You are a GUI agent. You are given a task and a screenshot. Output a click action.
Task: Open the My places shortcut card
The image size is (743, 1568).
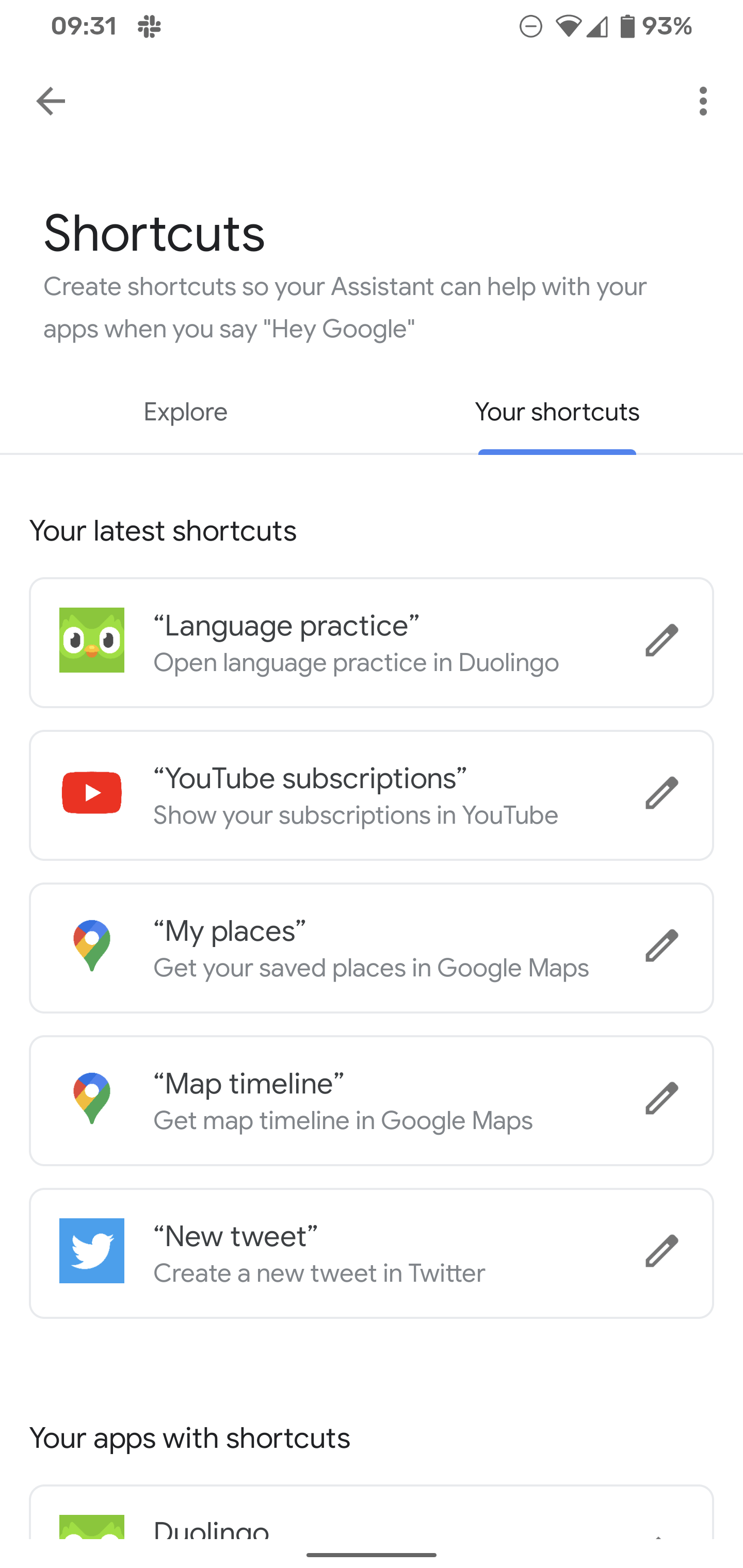point(372,949)
